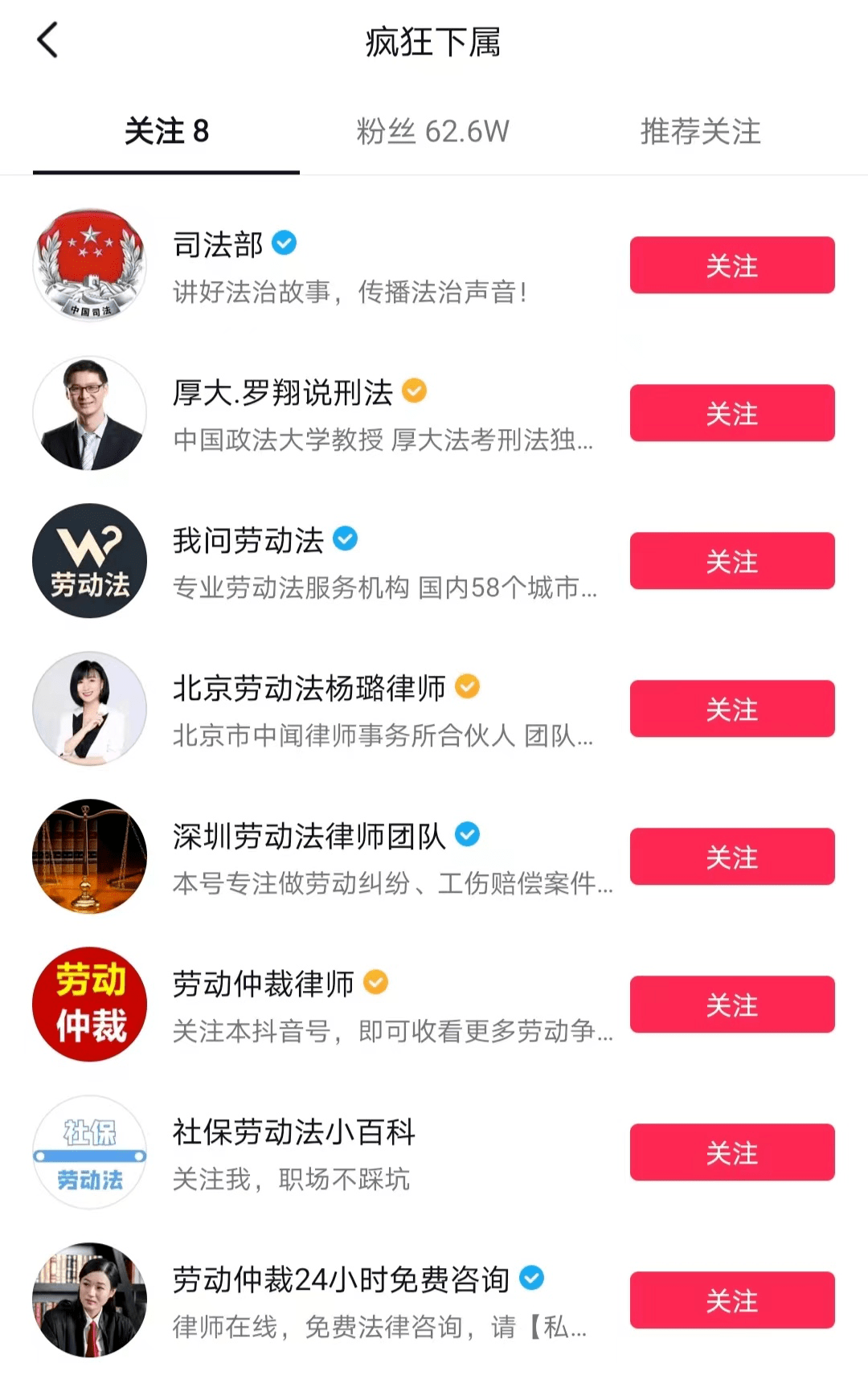This screenshot has height=1375, width=868.
Task: Select the 关注 8 tab
Action: [166, 131]
